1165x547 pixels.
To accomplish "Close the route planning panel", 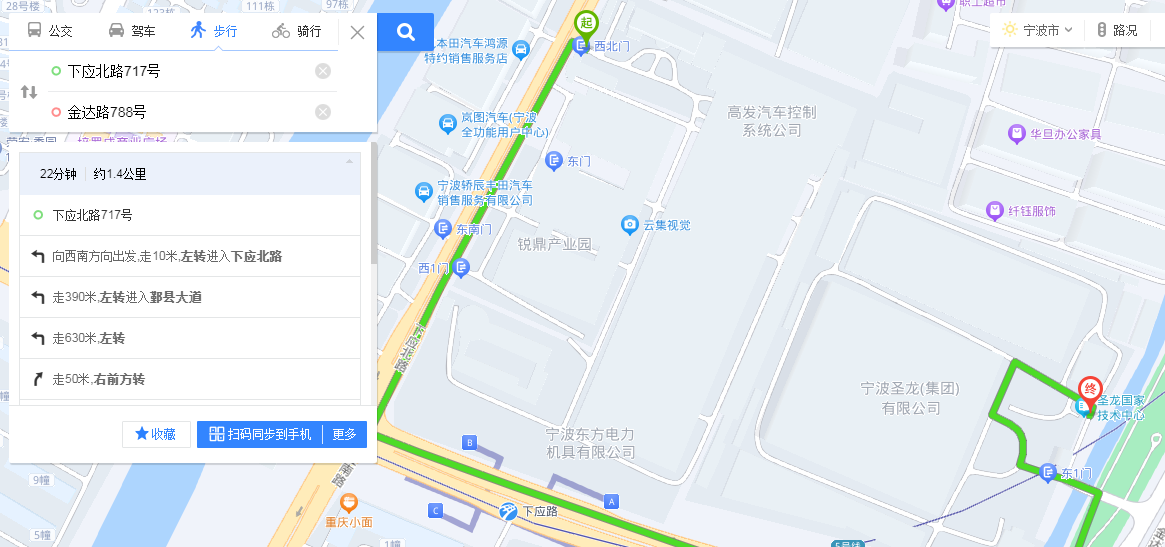I will (x=357, y=32).
